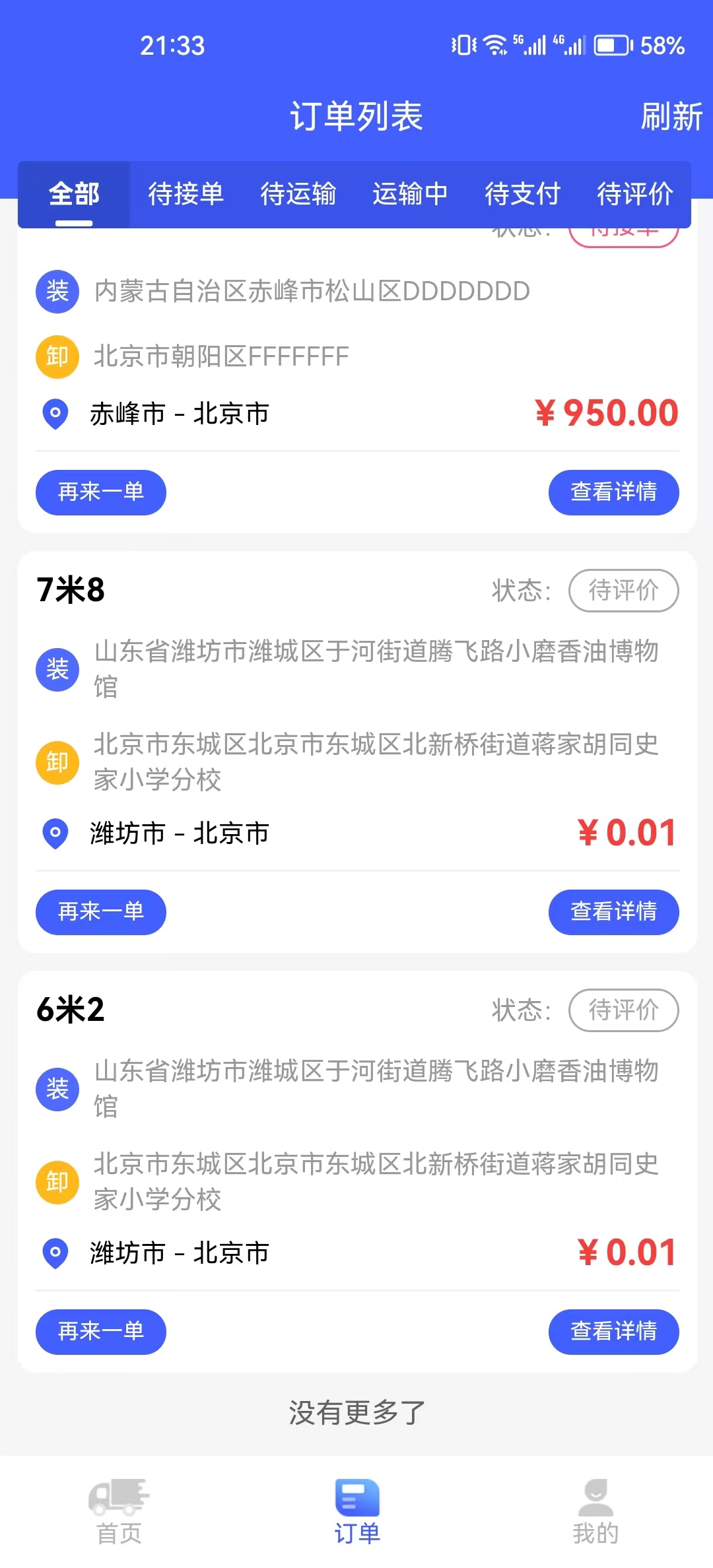Switch to the 待运输 tab
This screenshot has width=713, height=1568.
[x=298, y=195]
